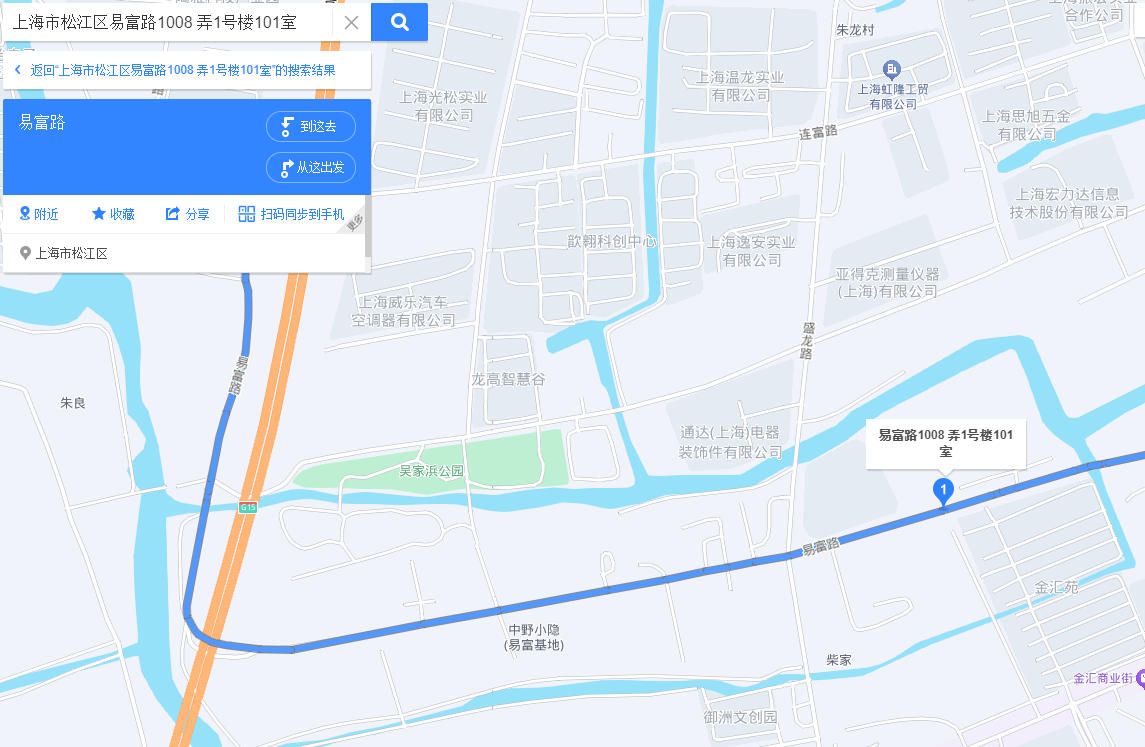Share this location with 分享

(x=187, y=214)
